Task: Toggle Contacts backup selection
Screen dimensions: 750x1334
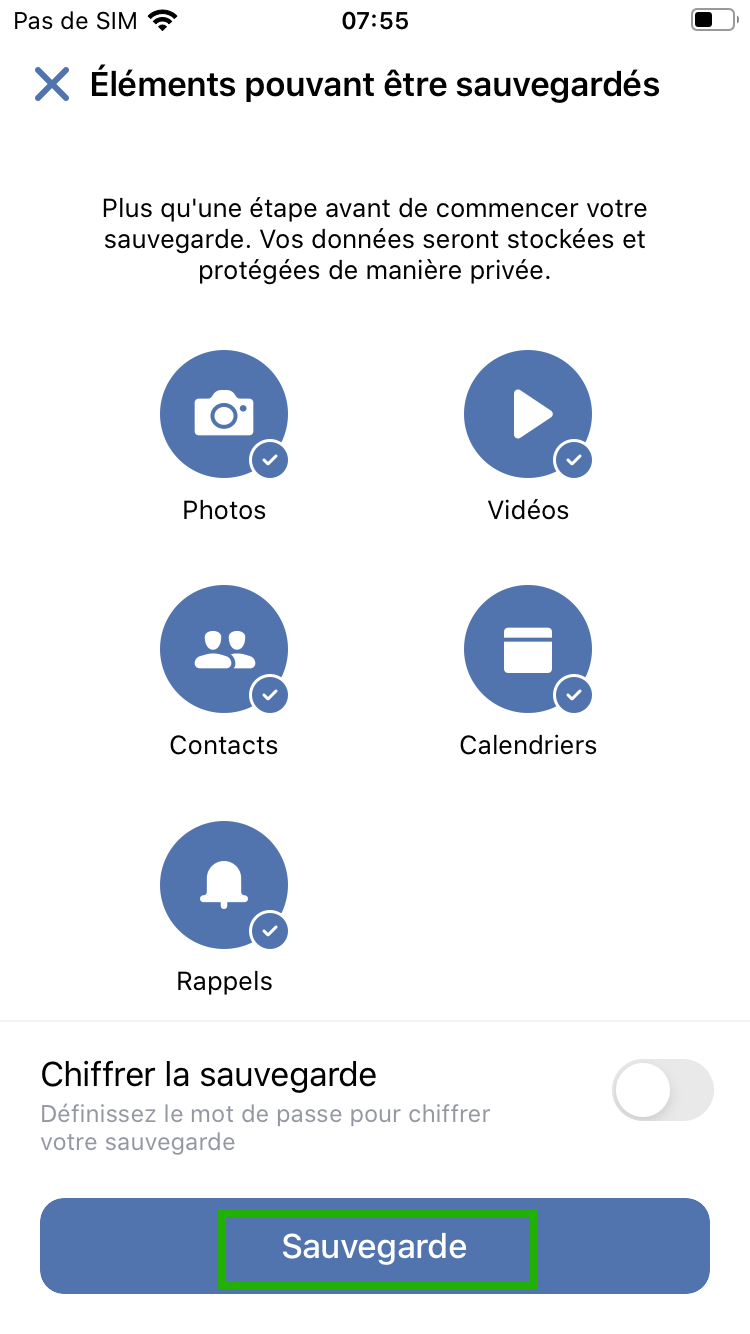Action: (224, 649)
